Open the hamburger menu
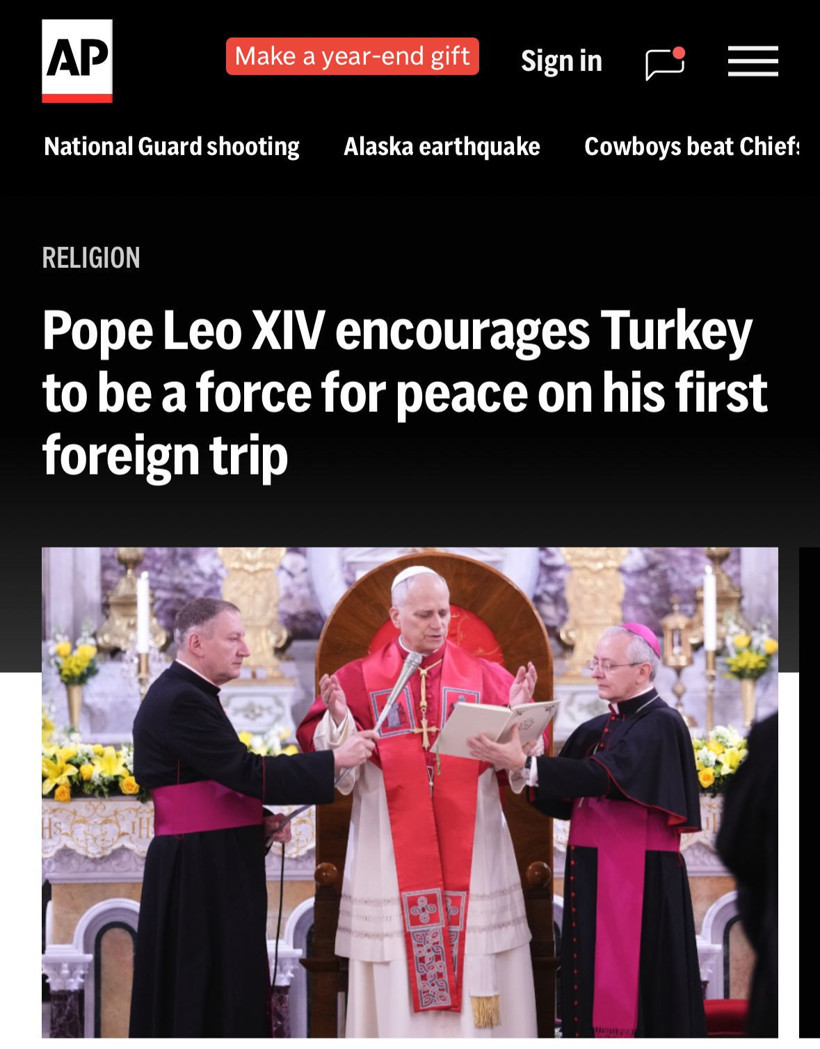Screen dimensions: 820x1049 [x=752, y=61]
